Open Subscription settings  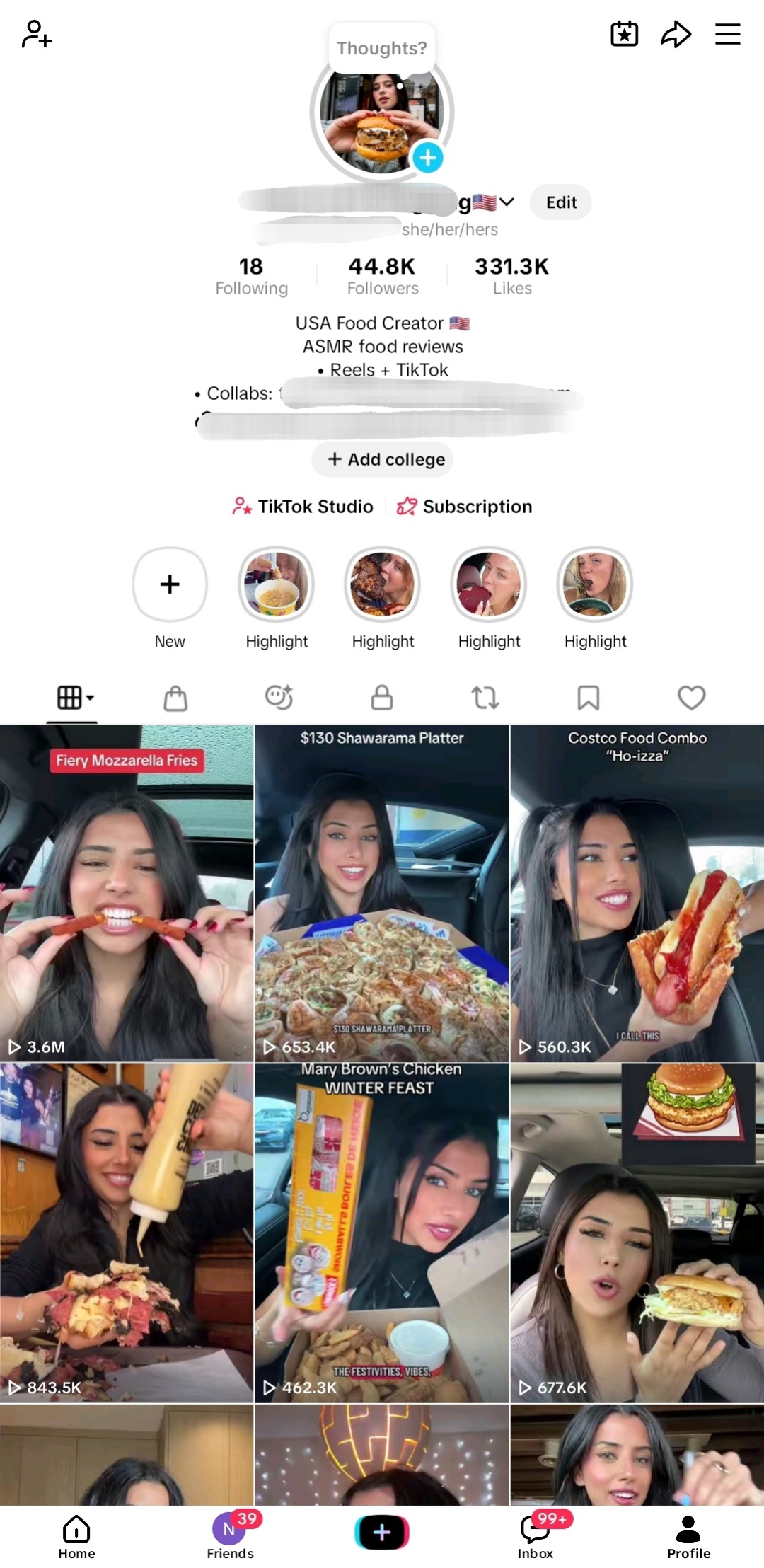tap(464, 507)
